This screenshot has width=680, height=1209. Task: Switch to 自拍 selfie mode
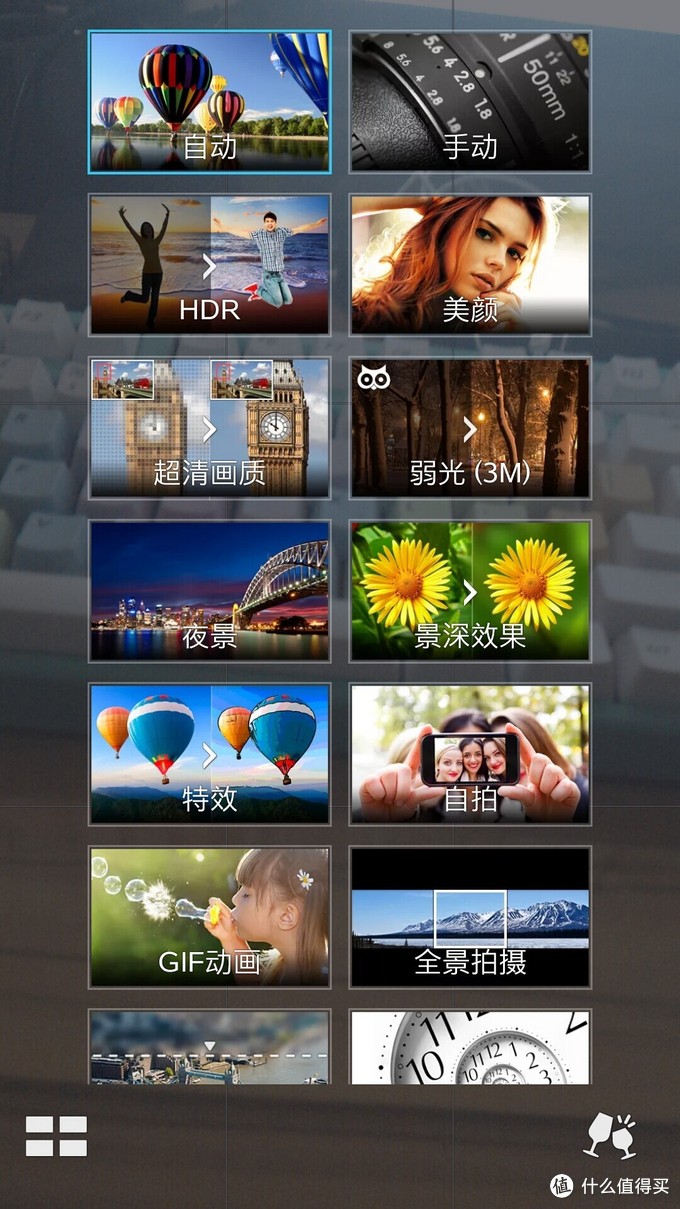(x=470, y=753)
